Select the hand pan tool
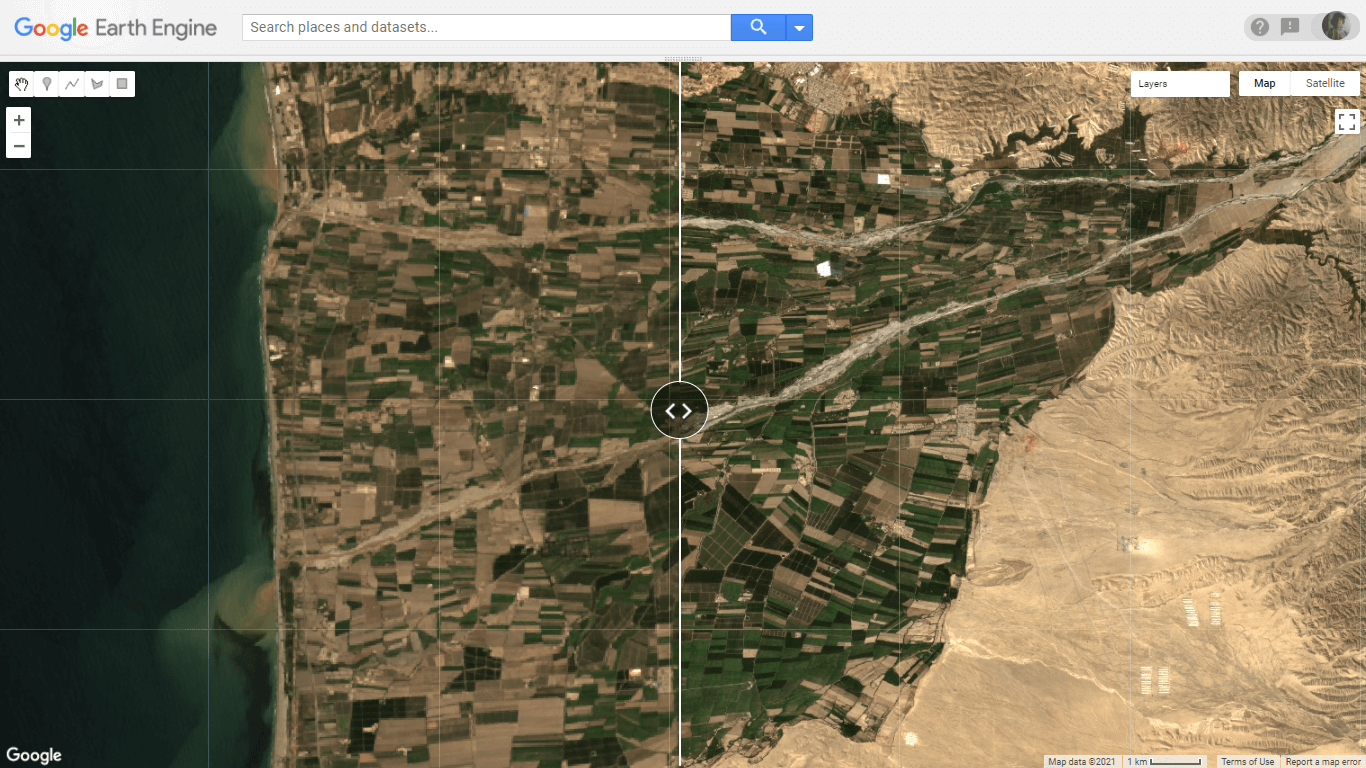Screen dimensions: 1366x768 22,84
